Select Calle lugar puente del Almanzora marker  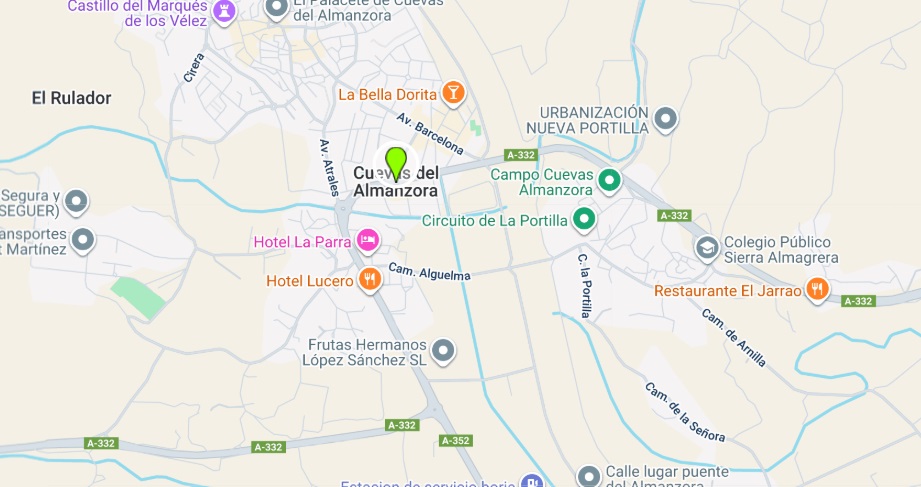click(x=590, y=476)
